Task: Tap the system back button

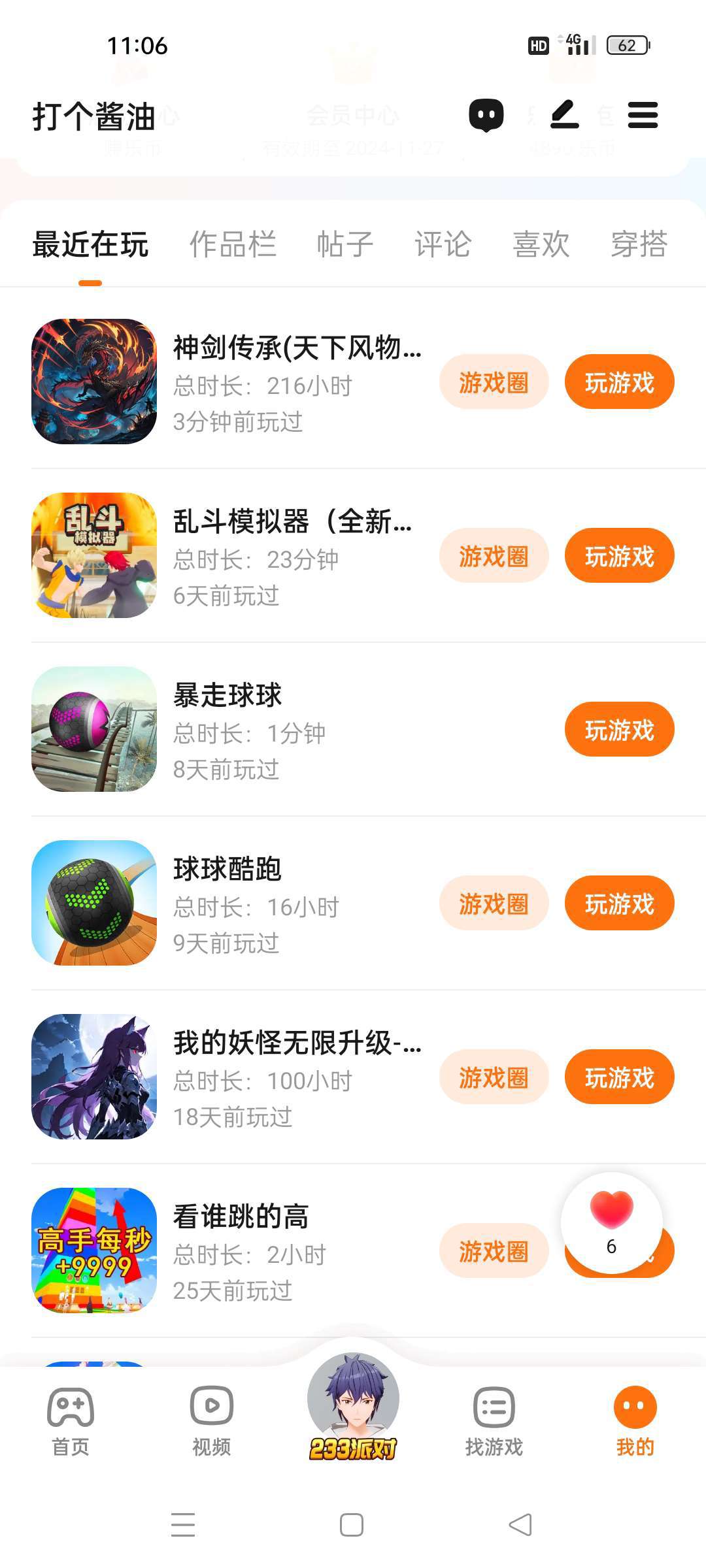Action: point(520,1525)
